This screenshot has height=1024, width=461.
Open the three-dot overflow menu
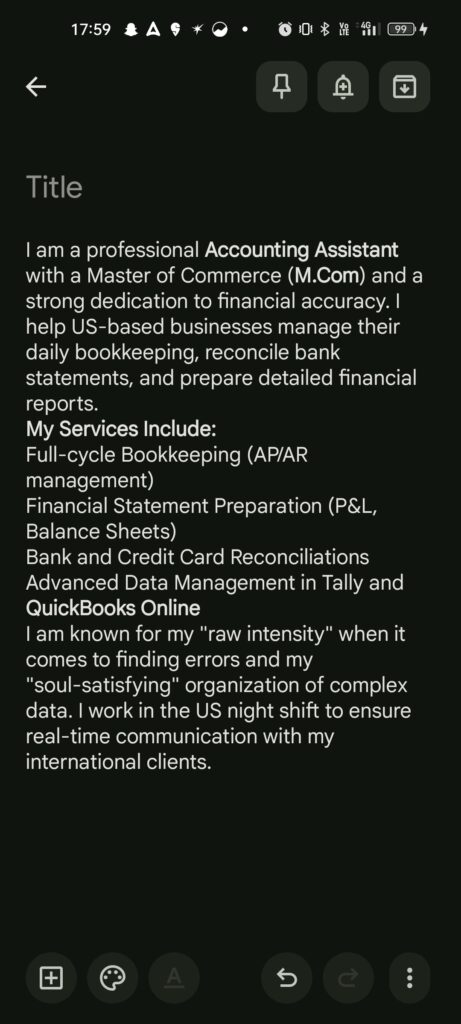pos(409,978)
